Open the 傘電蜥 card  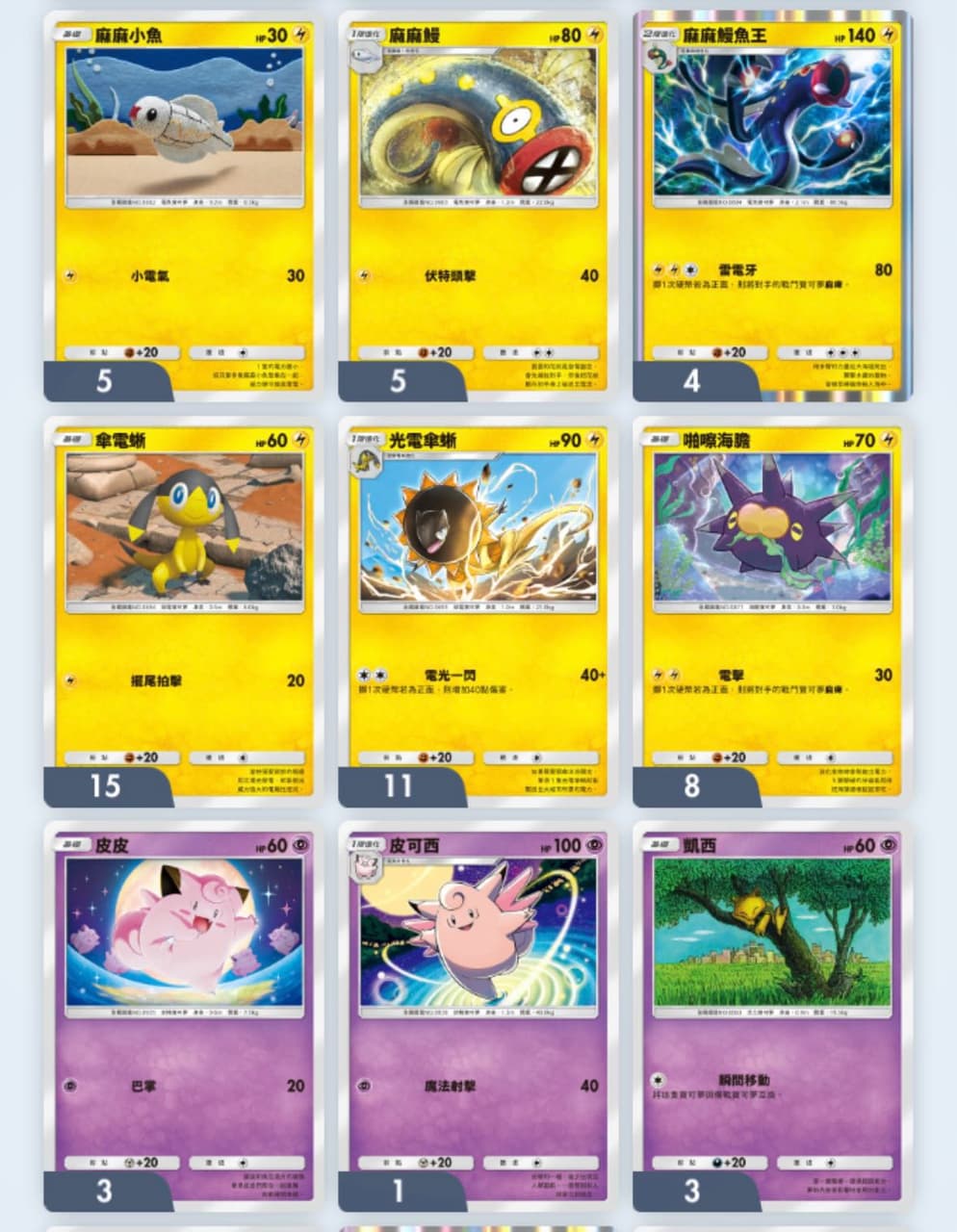point(183,609)
